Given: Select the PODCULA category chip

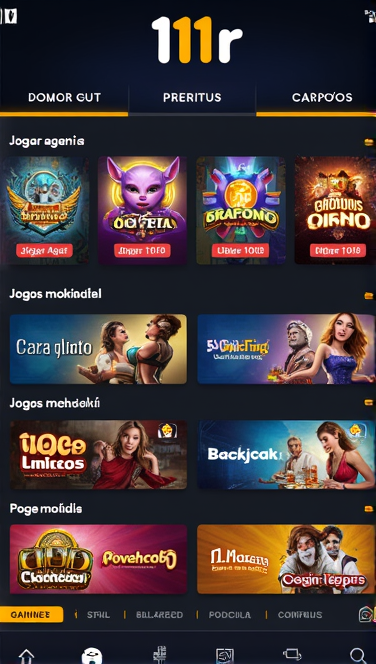Looking at the screenshot, I should tap(229, 615).
